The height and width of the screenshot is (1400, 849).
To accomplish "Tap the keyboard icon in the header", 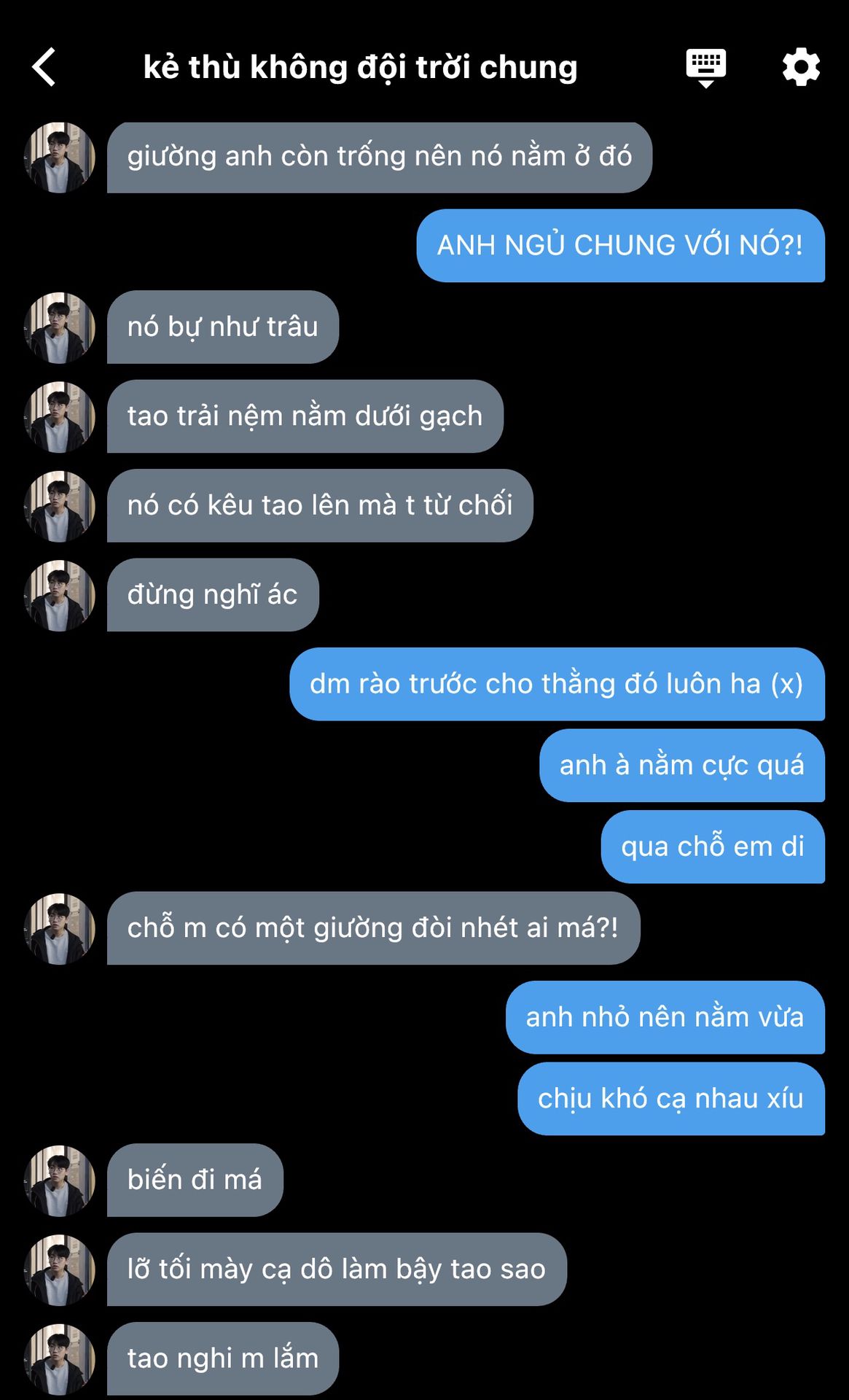I will [x=705, y=68].
